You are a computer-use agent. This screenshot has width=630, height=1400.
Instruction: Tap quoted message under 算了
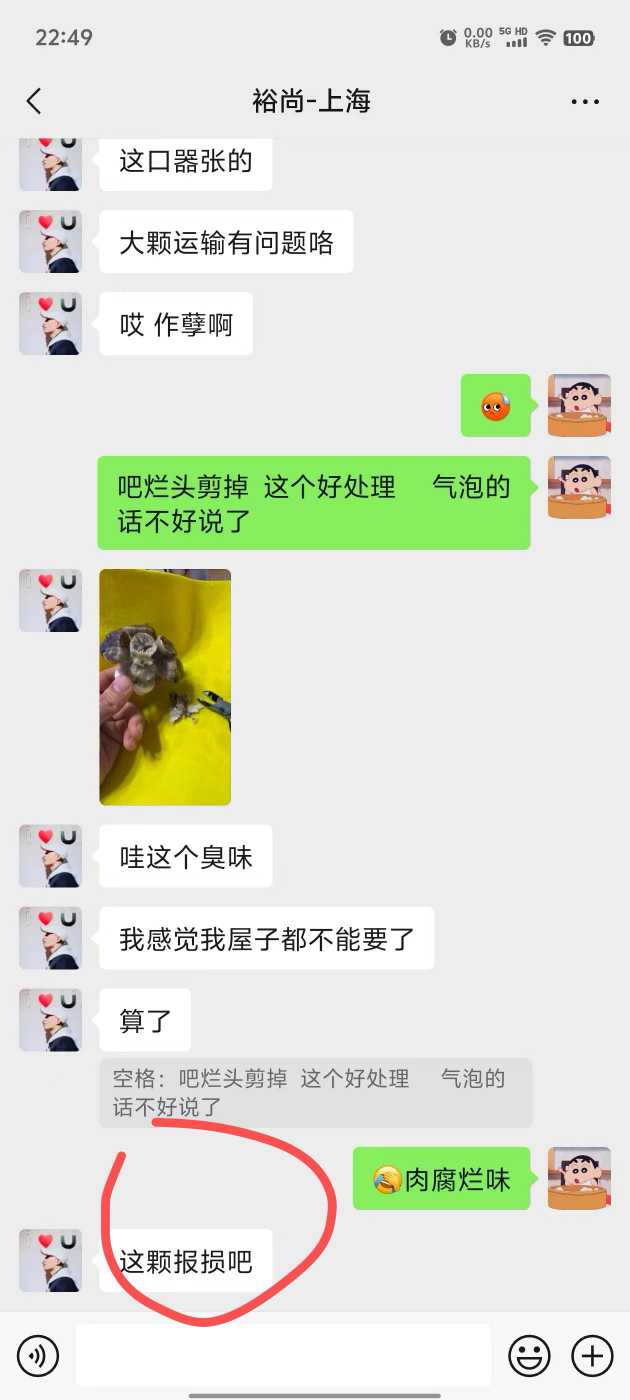(x=315, y=1093)
